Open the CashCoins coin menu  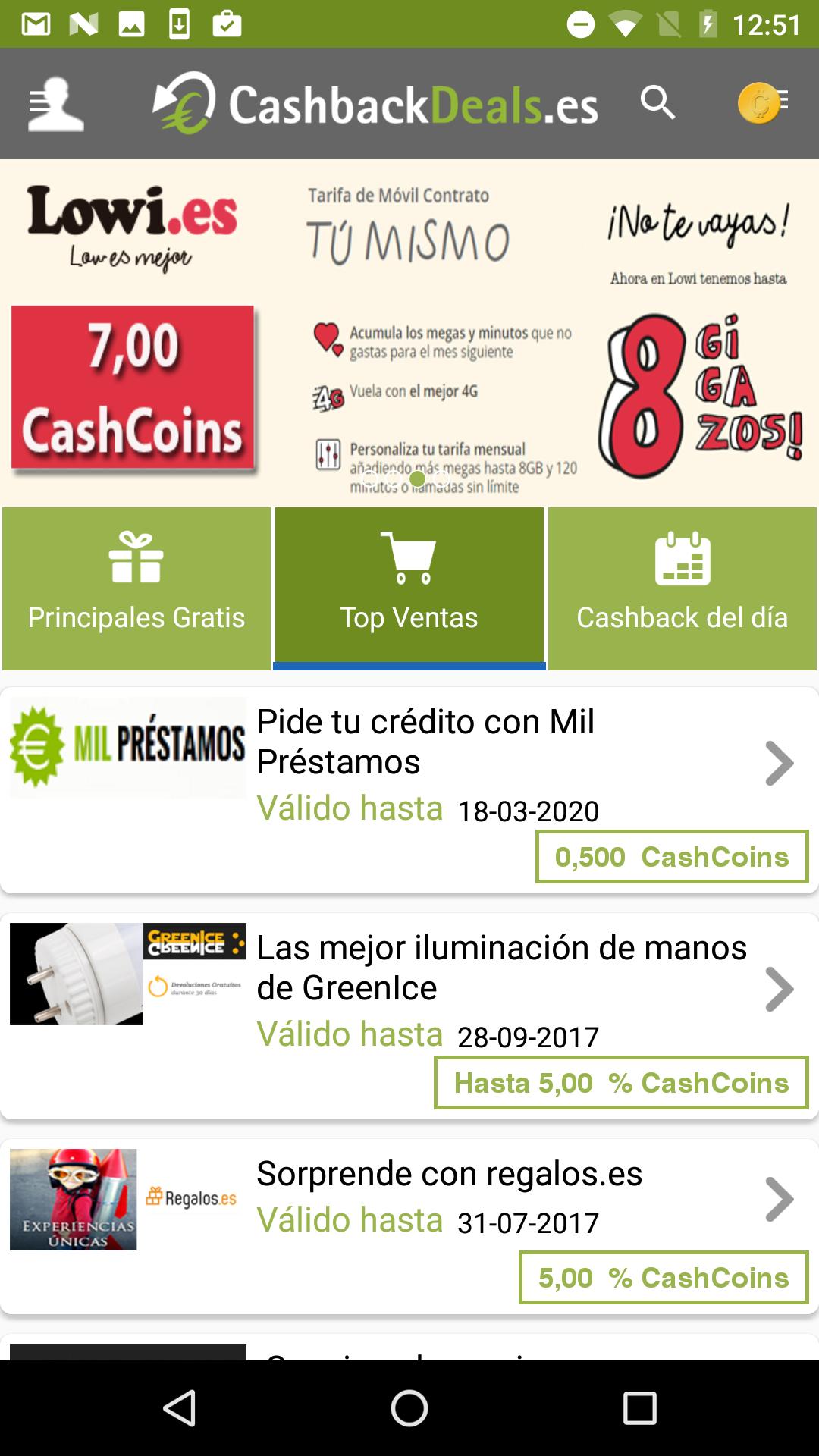tap(762, 103)
